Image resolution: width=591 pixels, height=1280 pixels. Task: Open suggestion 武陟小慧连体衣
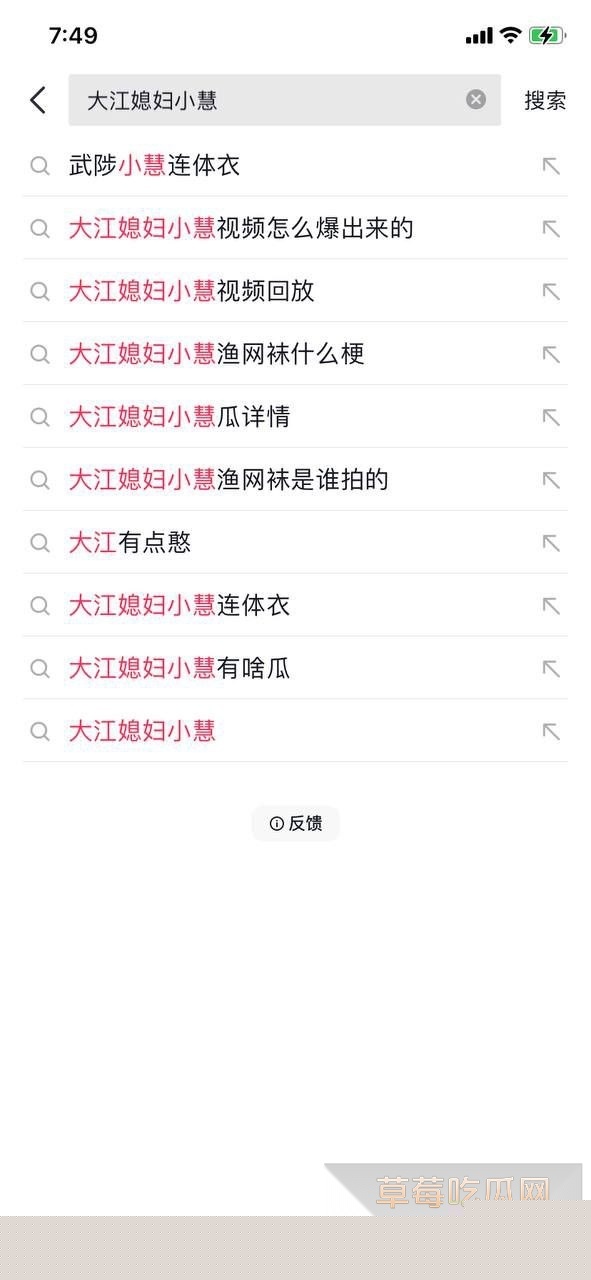click(x=295, y=166)
